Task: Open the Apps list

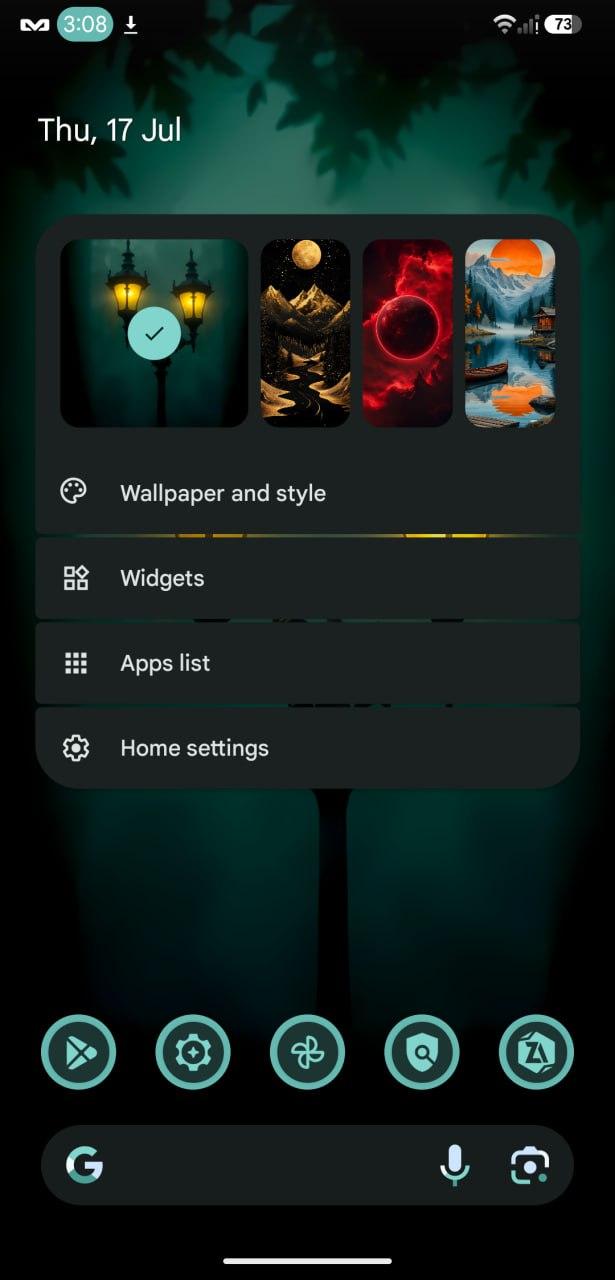Action: tap(307, 663)
